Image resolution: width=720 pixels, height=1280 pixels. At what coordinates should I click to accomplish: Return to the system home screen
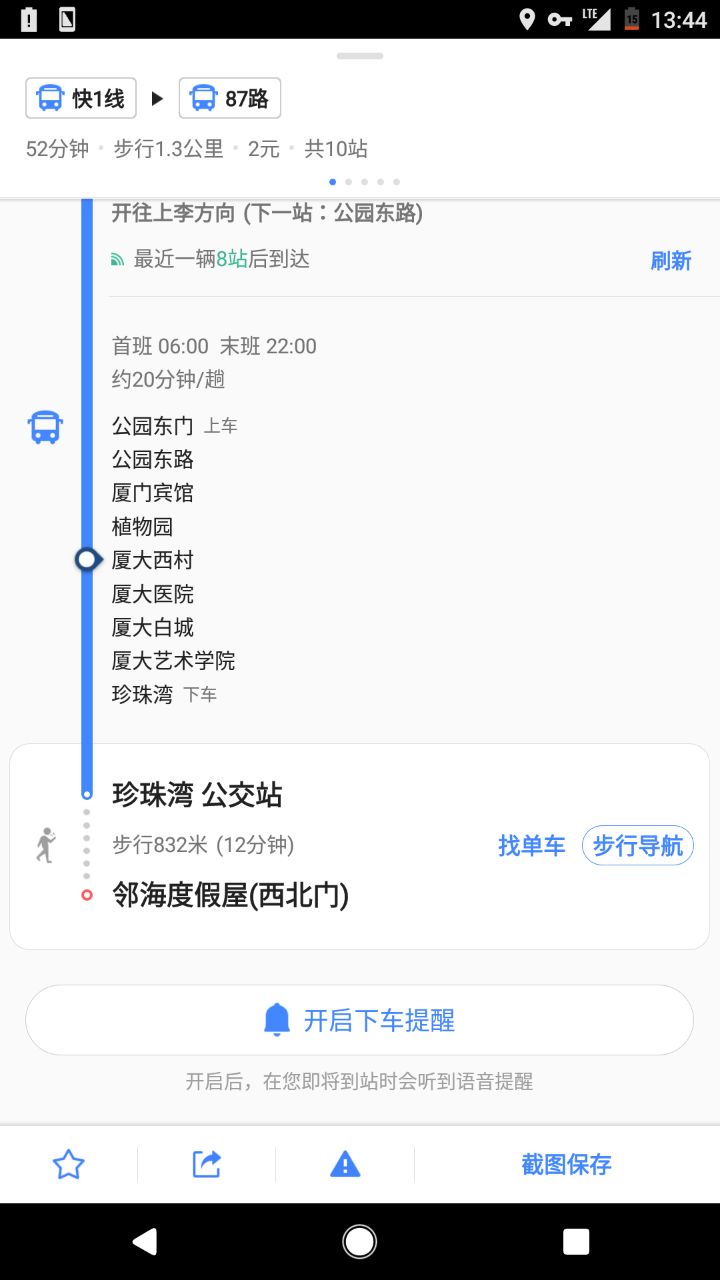coord(359,1241)
